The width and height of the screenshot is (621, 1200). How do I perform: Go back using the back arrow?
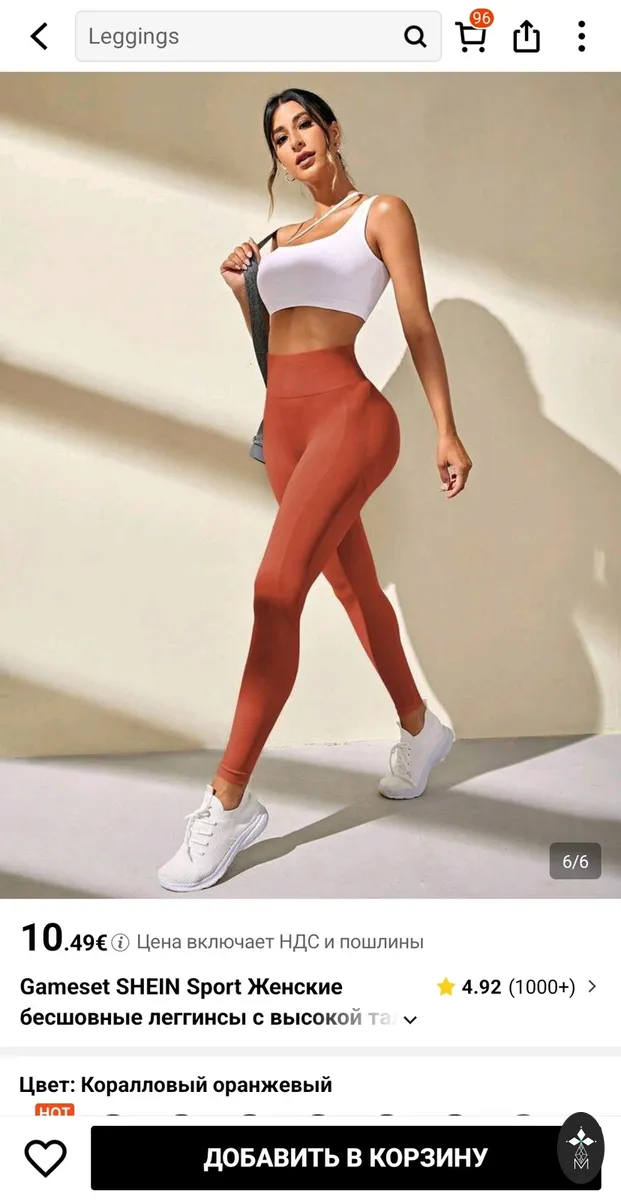tap(39, 37)
